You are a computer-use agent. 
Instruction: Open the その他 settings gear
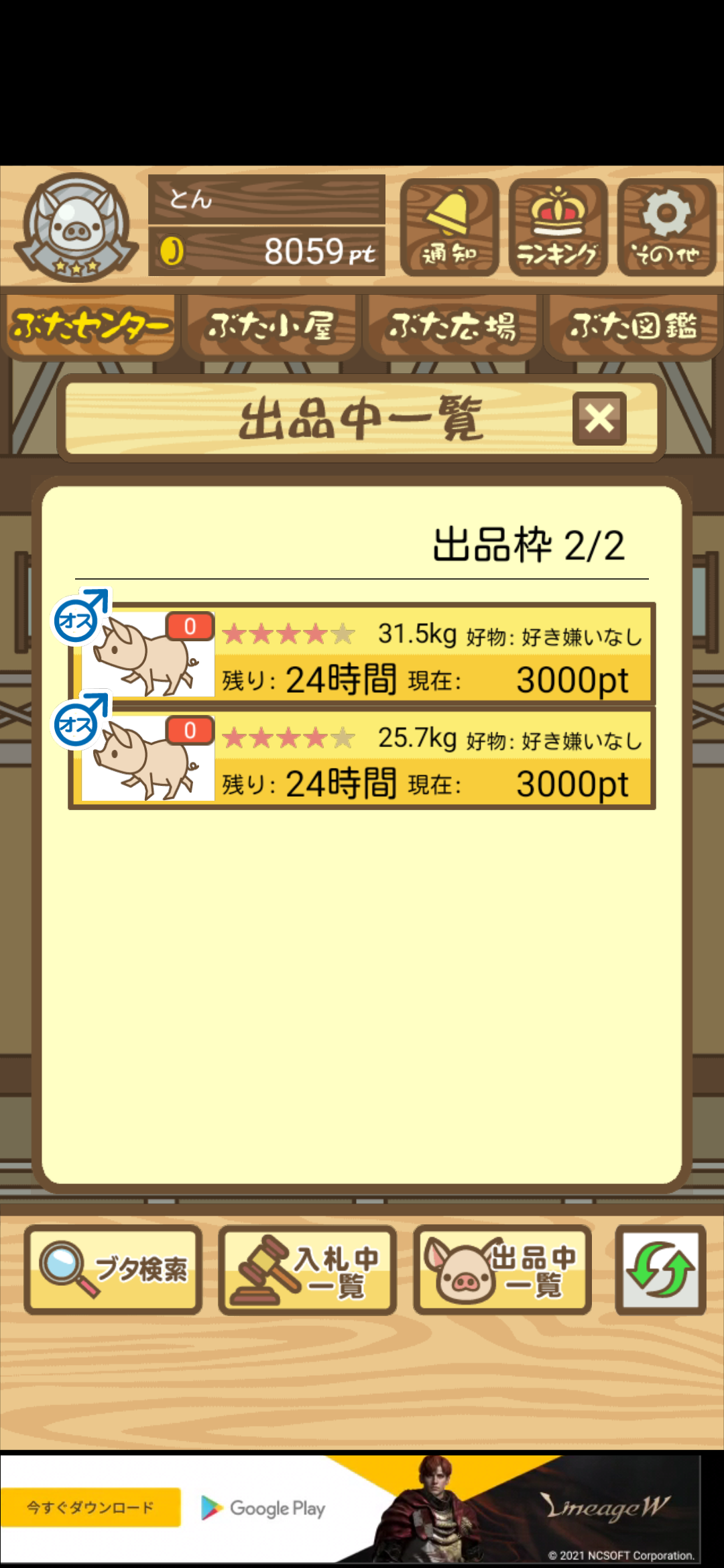(666, 227)
